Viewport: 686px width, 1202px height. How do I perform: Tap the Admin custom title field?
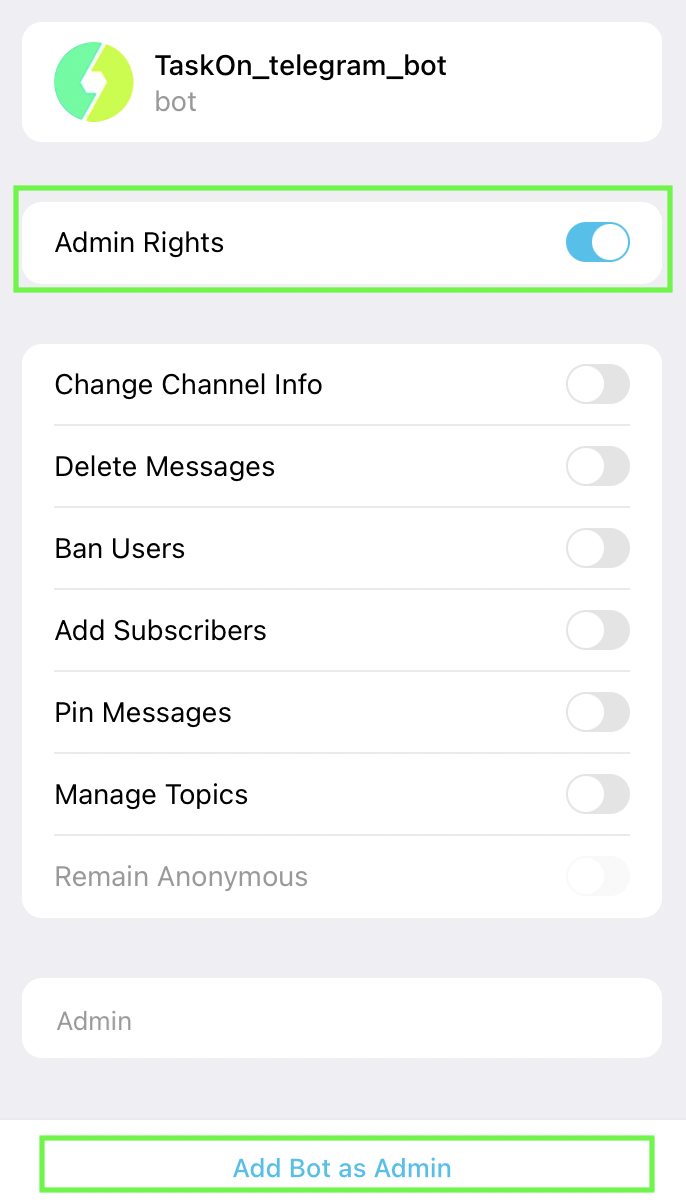[341, 1021]
